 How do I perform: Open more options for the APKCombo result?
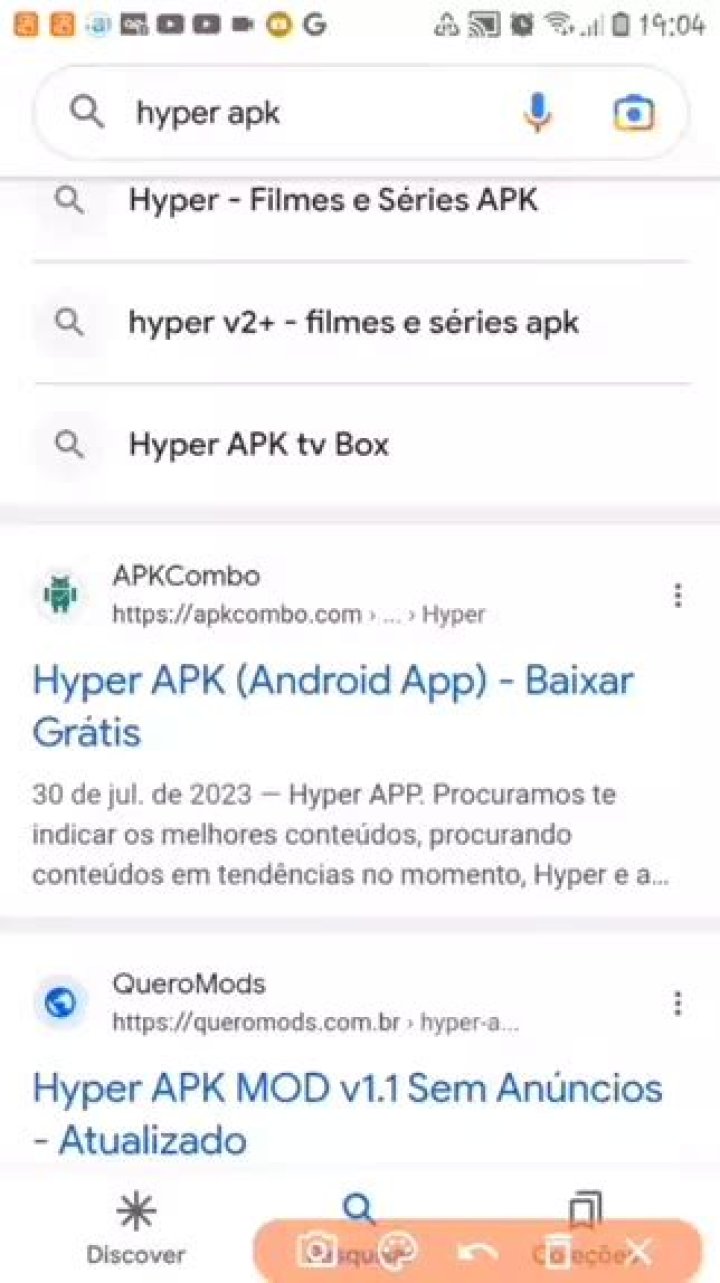[x=678, y=596]
